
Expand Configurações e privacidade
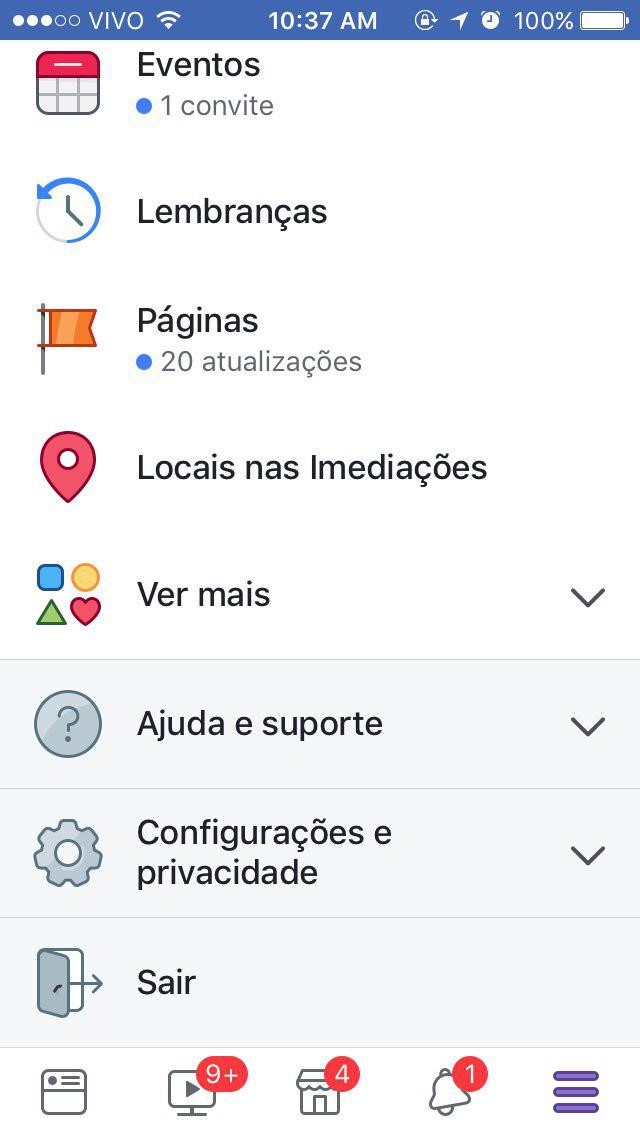320,853
